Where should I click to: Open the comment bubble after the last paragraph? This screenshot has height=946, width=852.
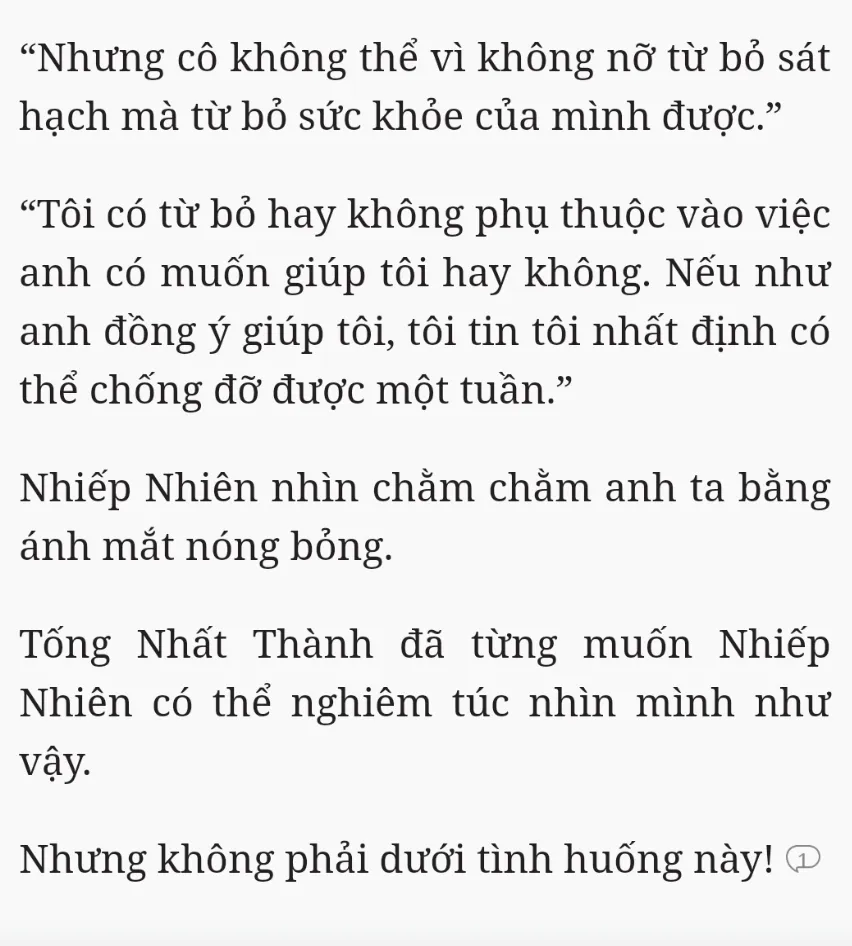[x=803, y=859]
